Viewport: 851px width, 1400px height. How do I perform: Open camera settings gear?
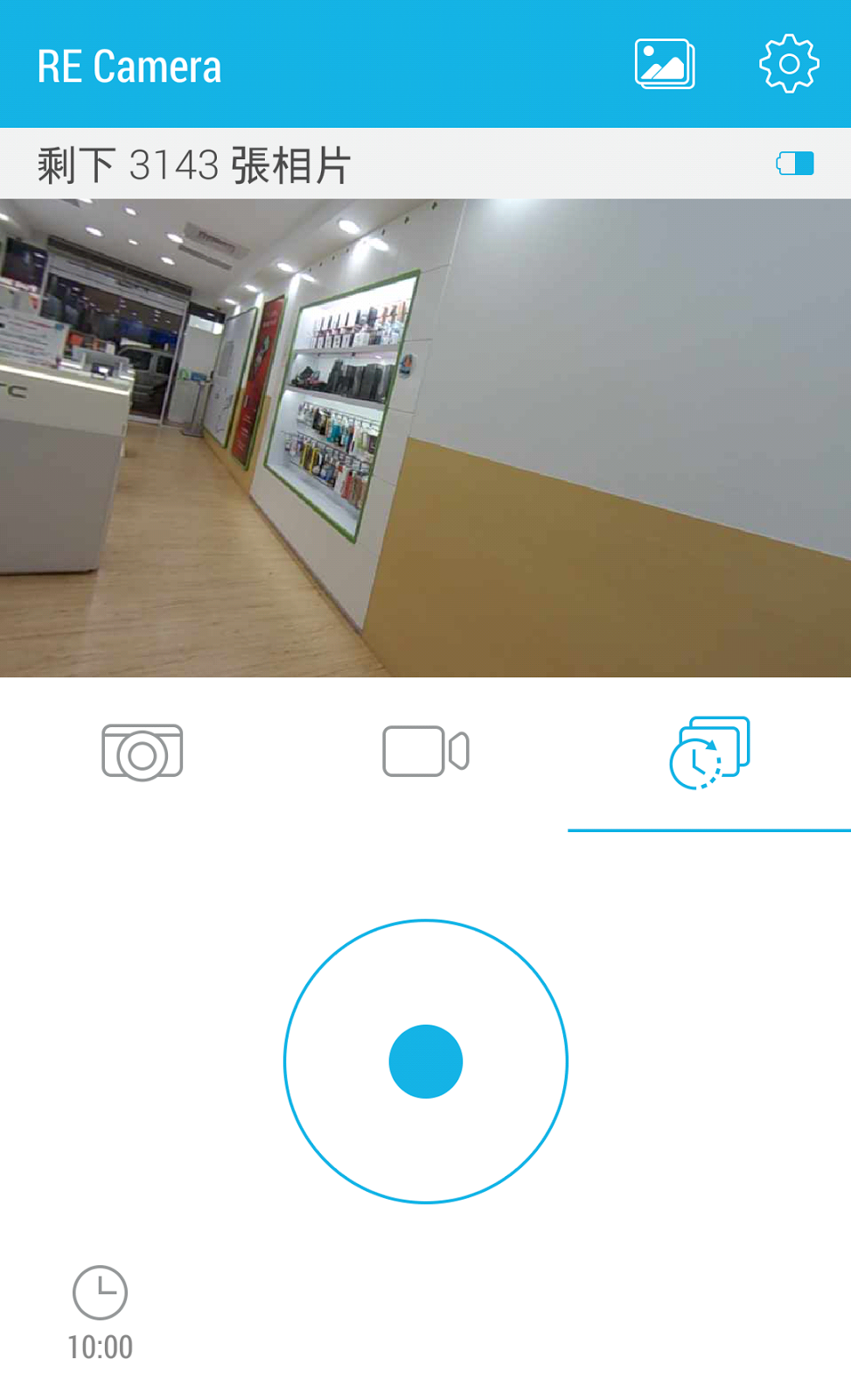[x=788, y=64]
